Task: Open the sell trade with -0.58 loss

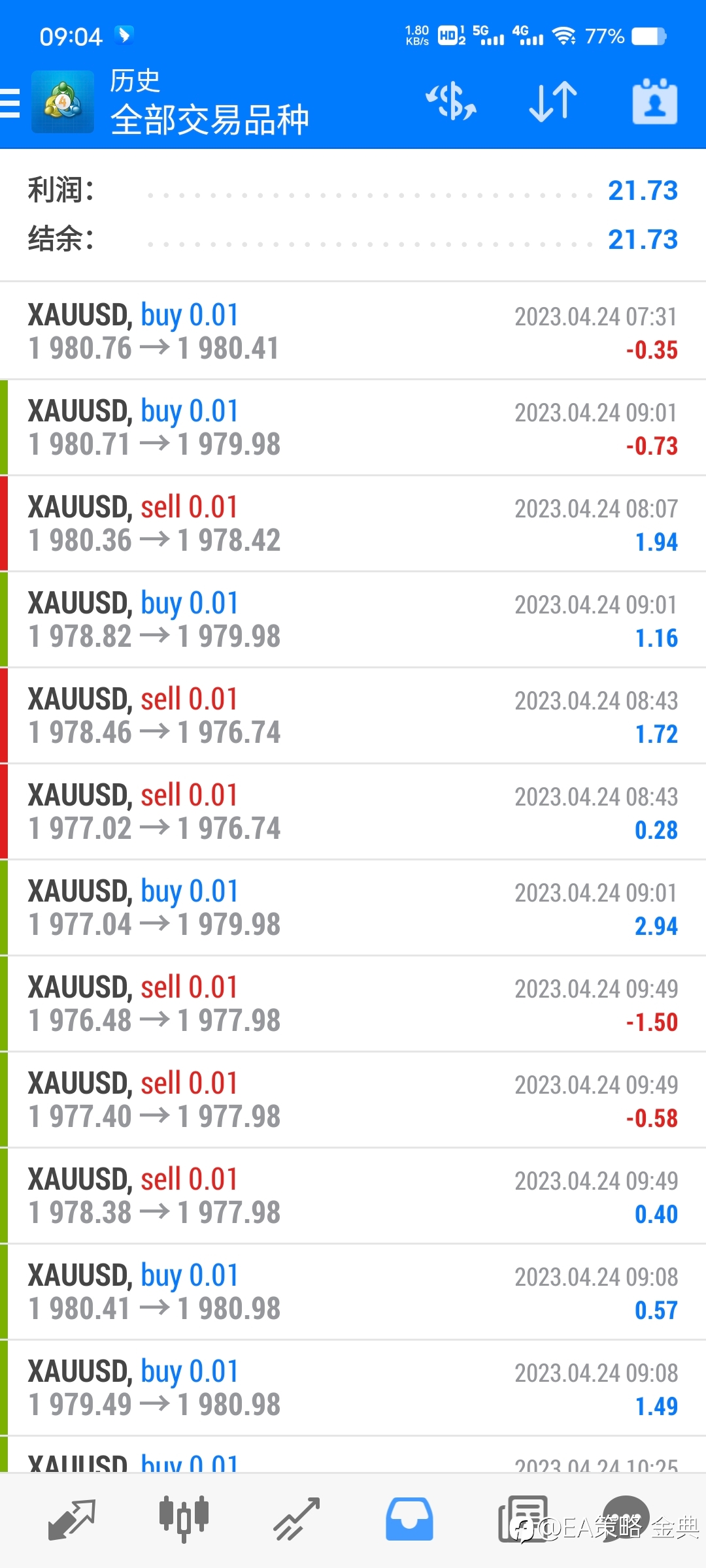Action: click(353, 1100)
